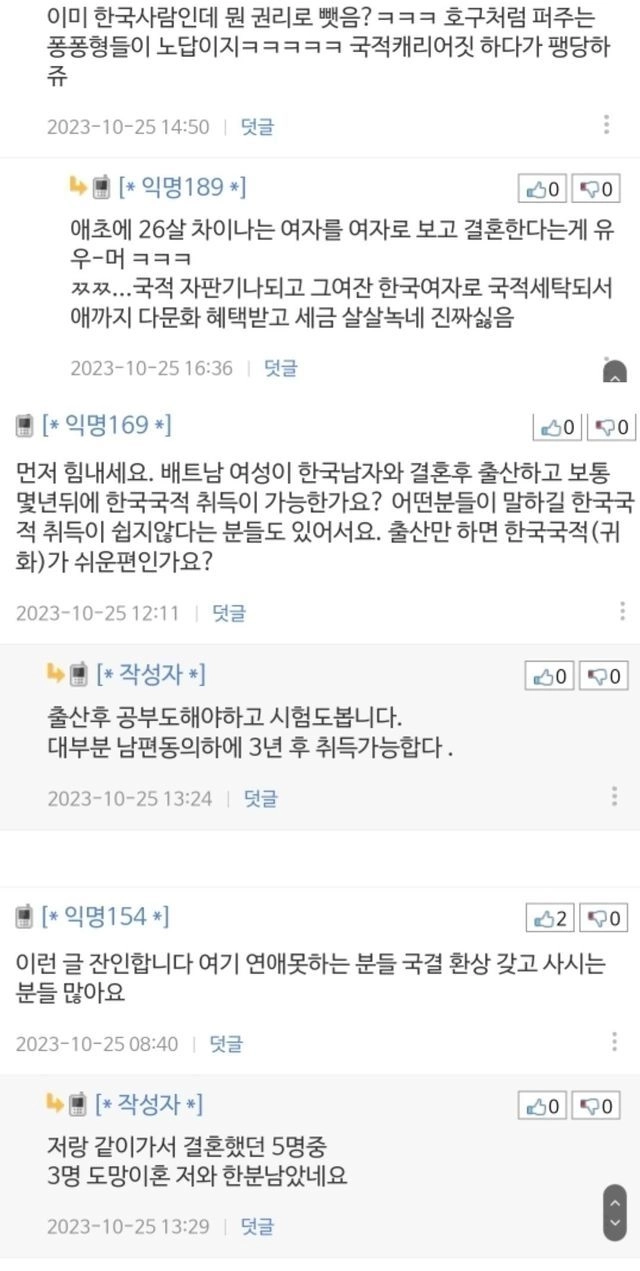Reply via 댓글 under the 13:24 comment

(260, 798)
